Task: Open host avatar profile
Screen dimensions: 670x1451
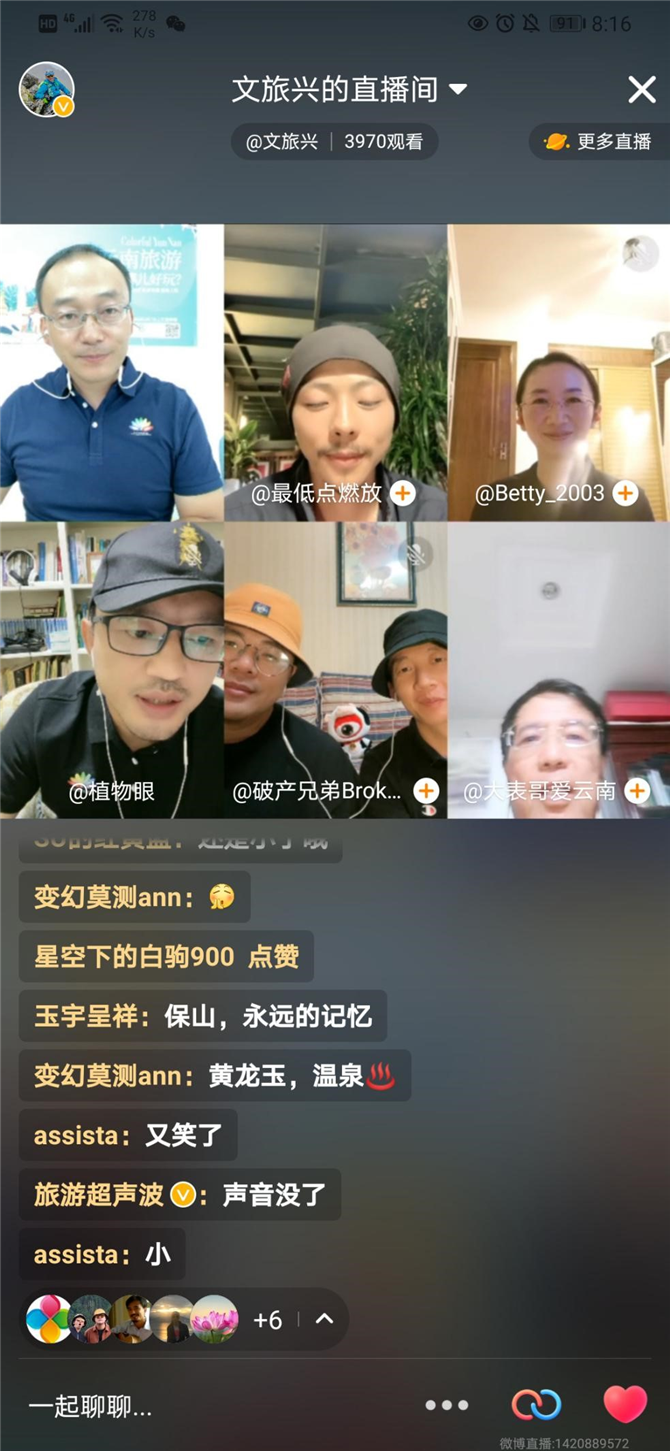Action: [x=47, y=90]
